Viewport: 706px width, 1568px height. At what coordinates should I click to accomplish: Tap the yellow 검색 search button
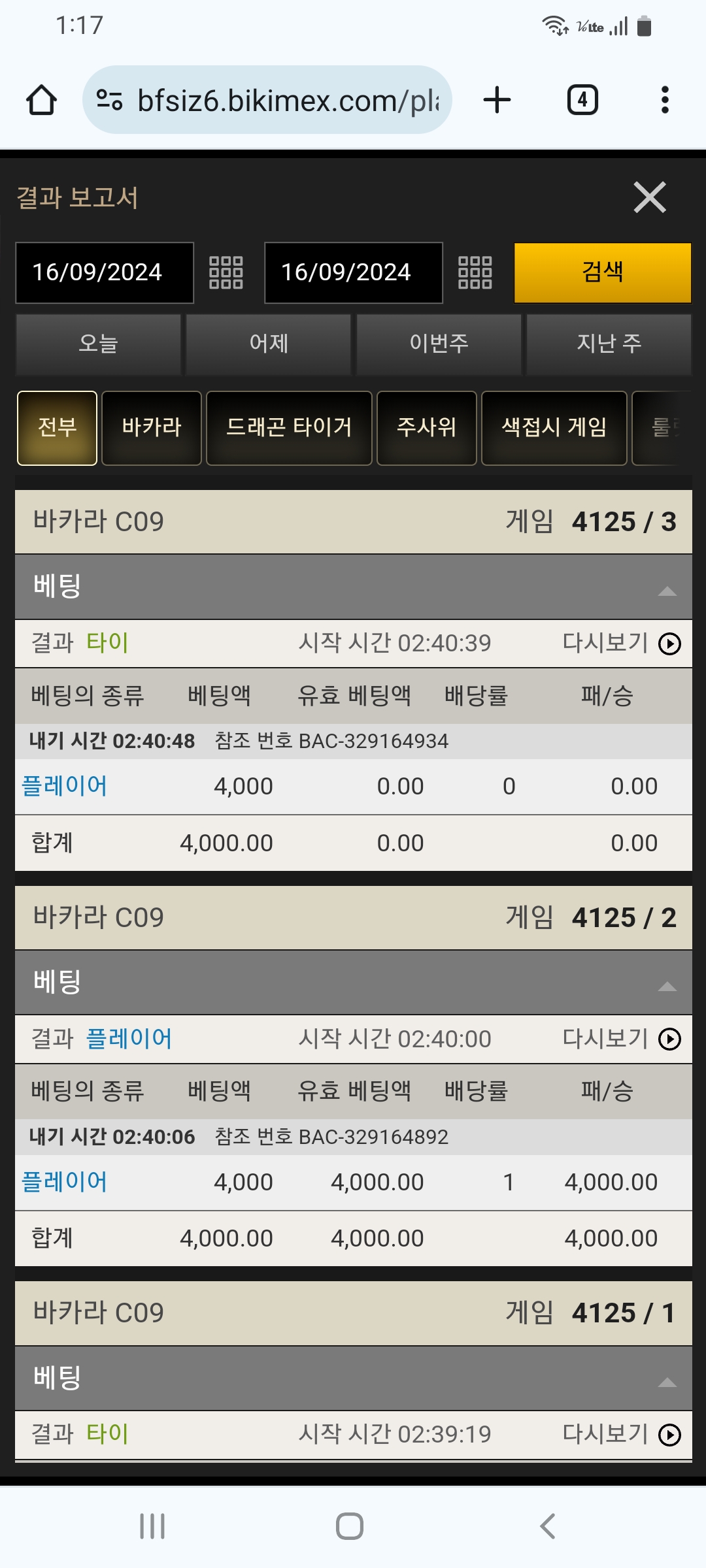click(x=602, y=272)
